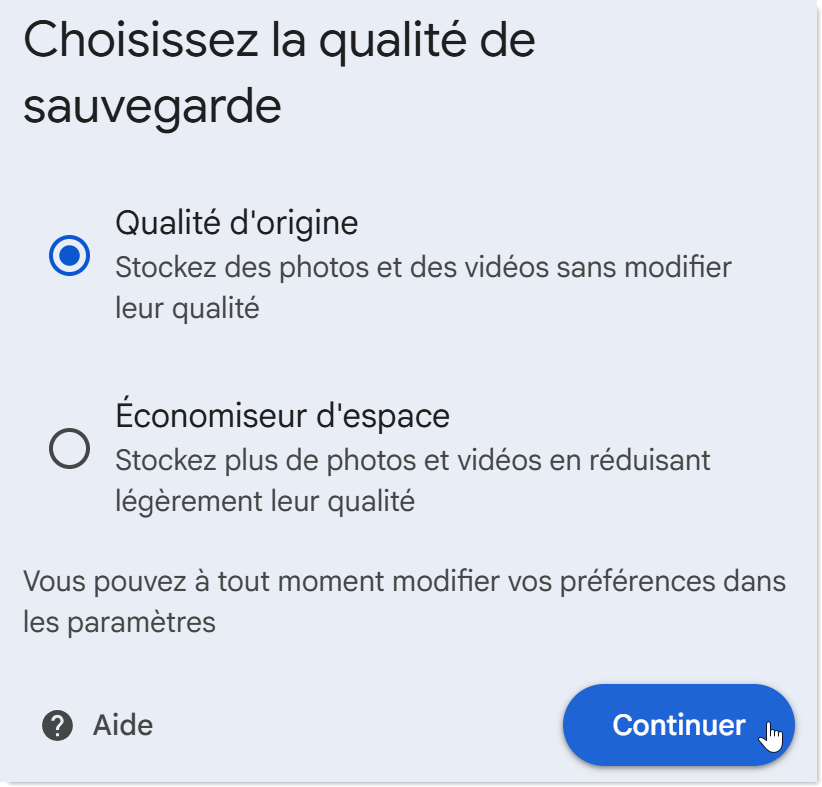Tap the Continuer button
822x787 pixels.
678,725
